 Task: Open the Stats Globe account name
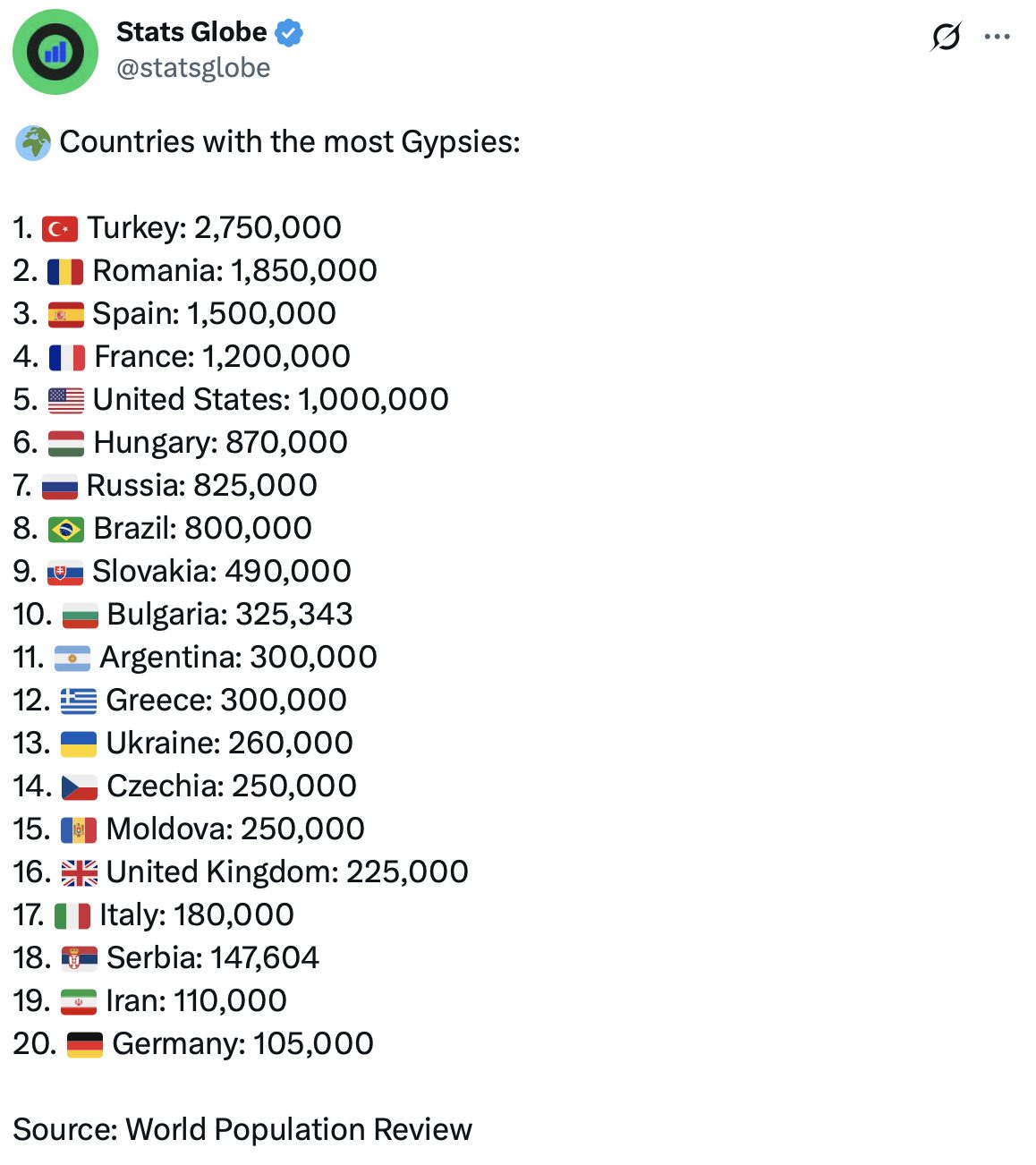coord(191,32)
